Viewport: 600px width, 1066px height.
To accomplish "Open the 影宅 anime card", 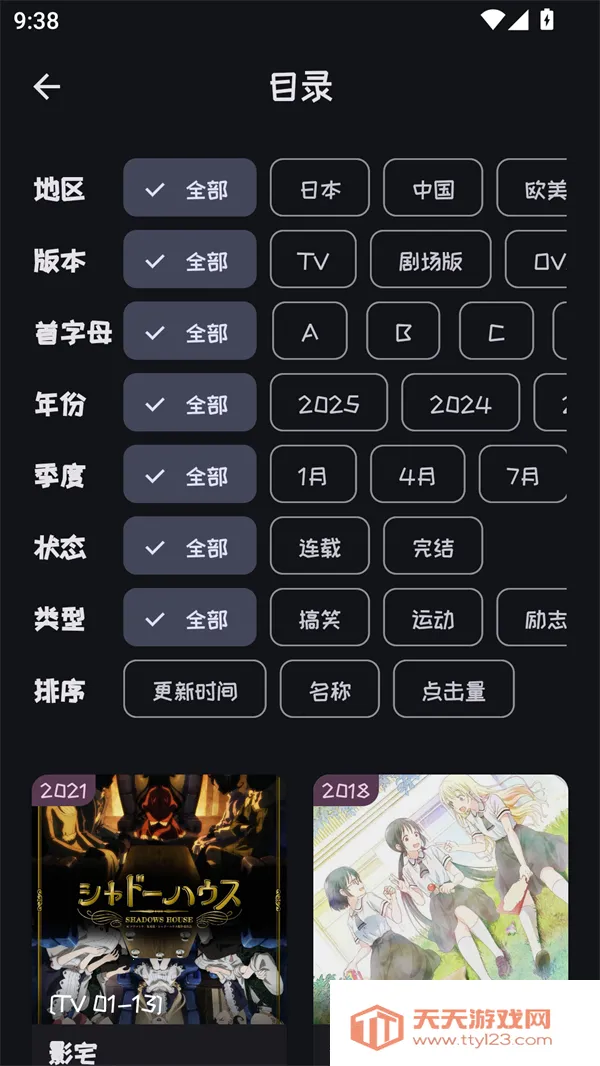I will pos(158,900).
